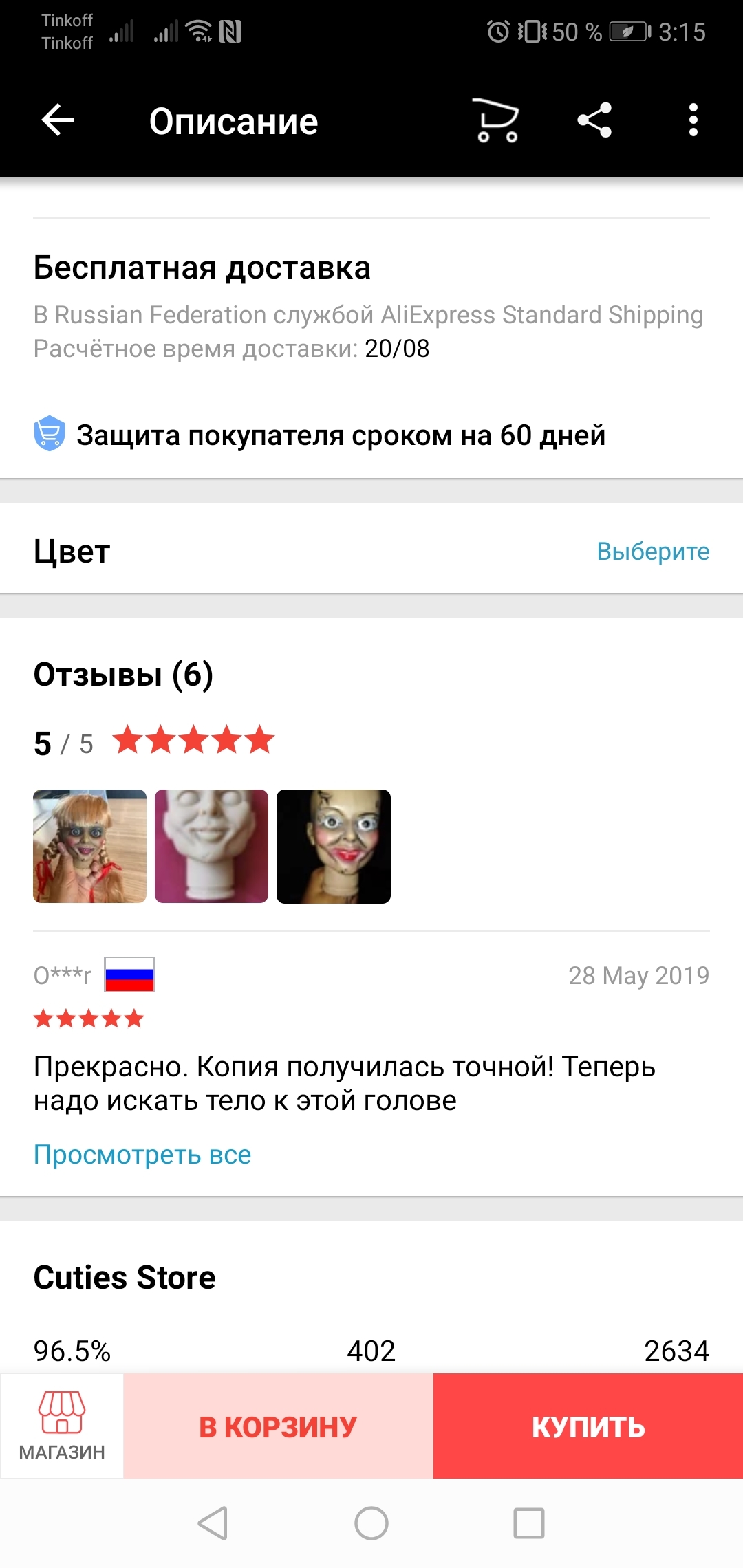Open the overflow menu

pos(693,121)
